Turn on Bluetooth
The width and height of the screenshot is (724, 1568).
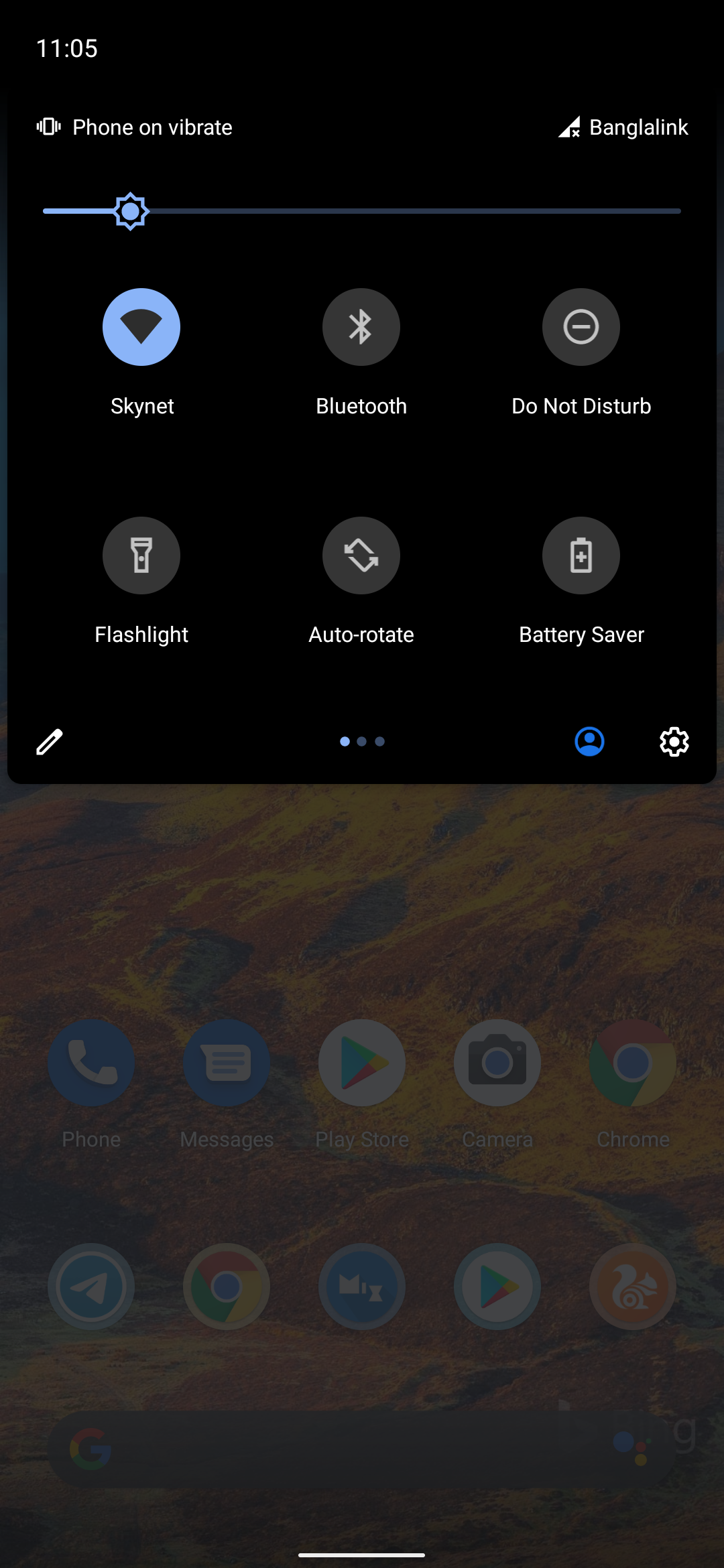pyautogui.click(x=361, y=327)
